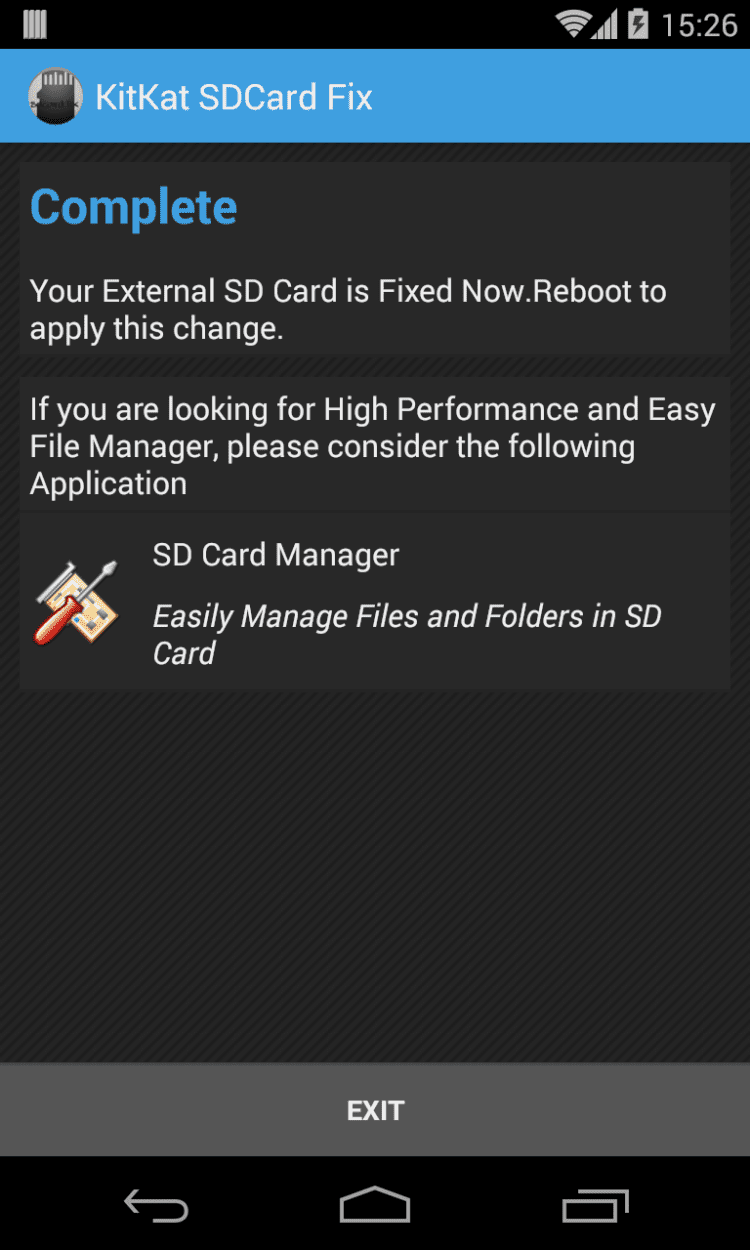Tap the EXIT button
The image size is (750, 1250).
coord(375,1110)
